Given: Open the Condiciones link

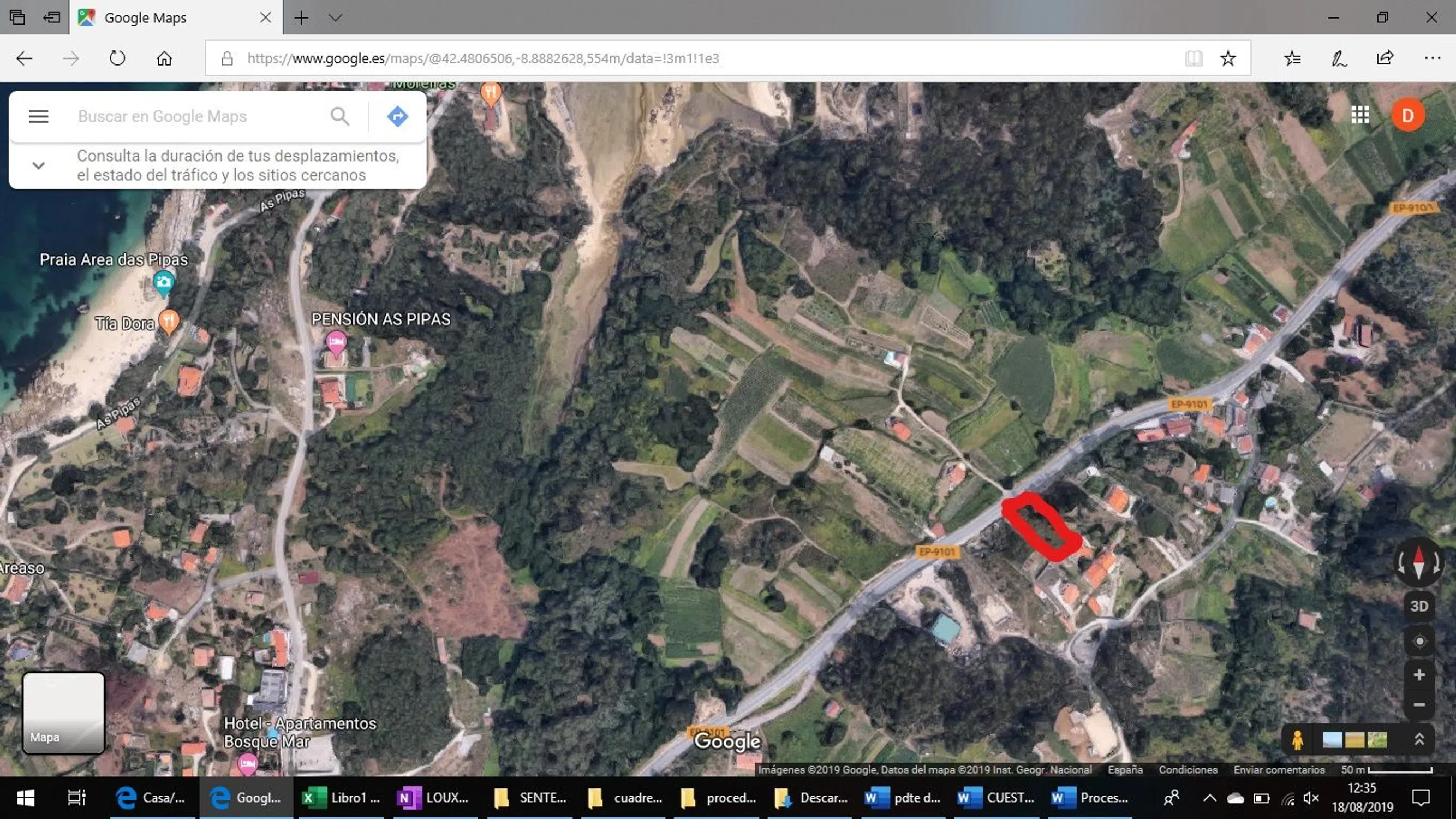Looking at the screenshot, I should (1188, 770).
